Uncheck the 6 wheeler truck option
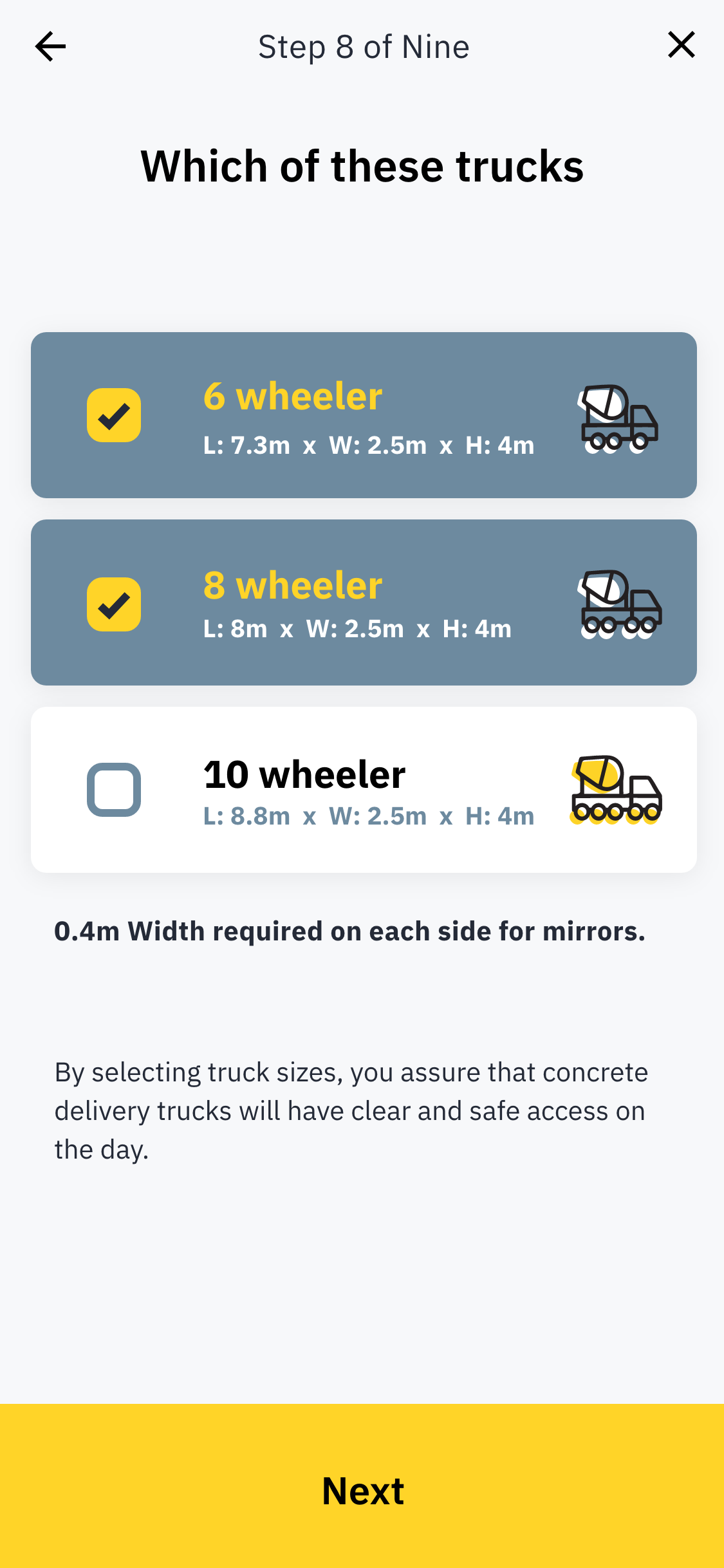 [114, 415]
